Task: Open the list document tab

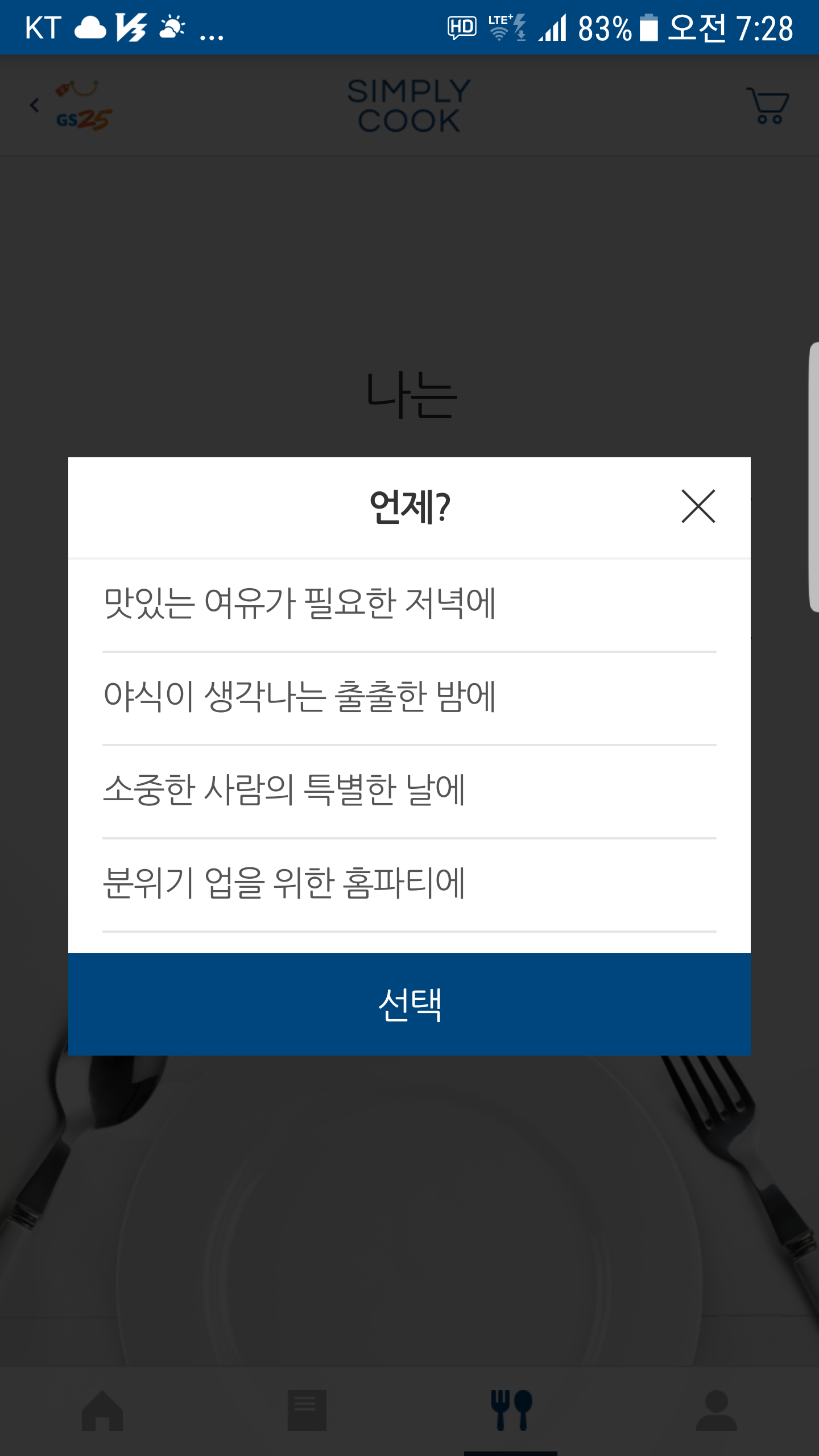Action: 307,1410
